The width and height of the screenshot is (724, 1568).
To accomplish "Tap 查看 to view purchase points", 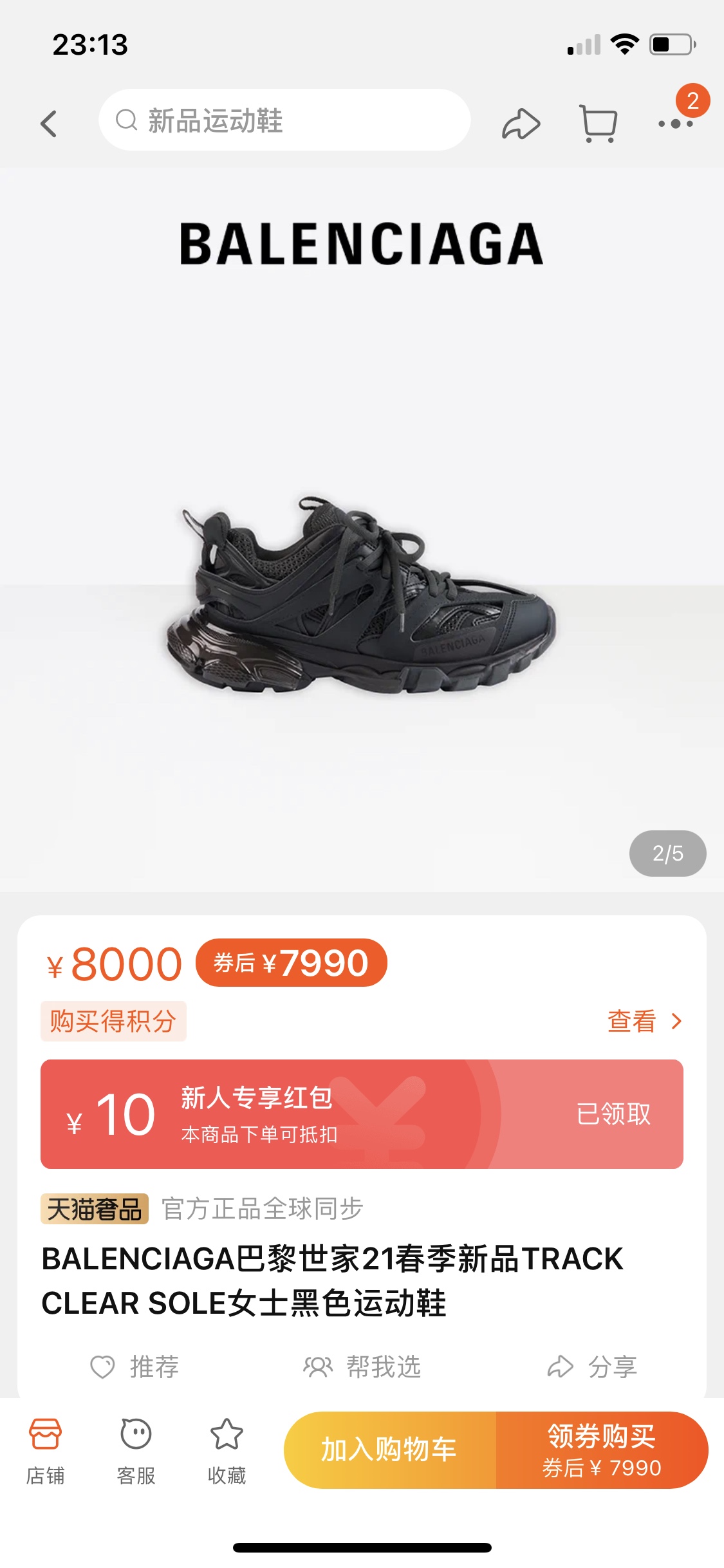I will 644,1022.
